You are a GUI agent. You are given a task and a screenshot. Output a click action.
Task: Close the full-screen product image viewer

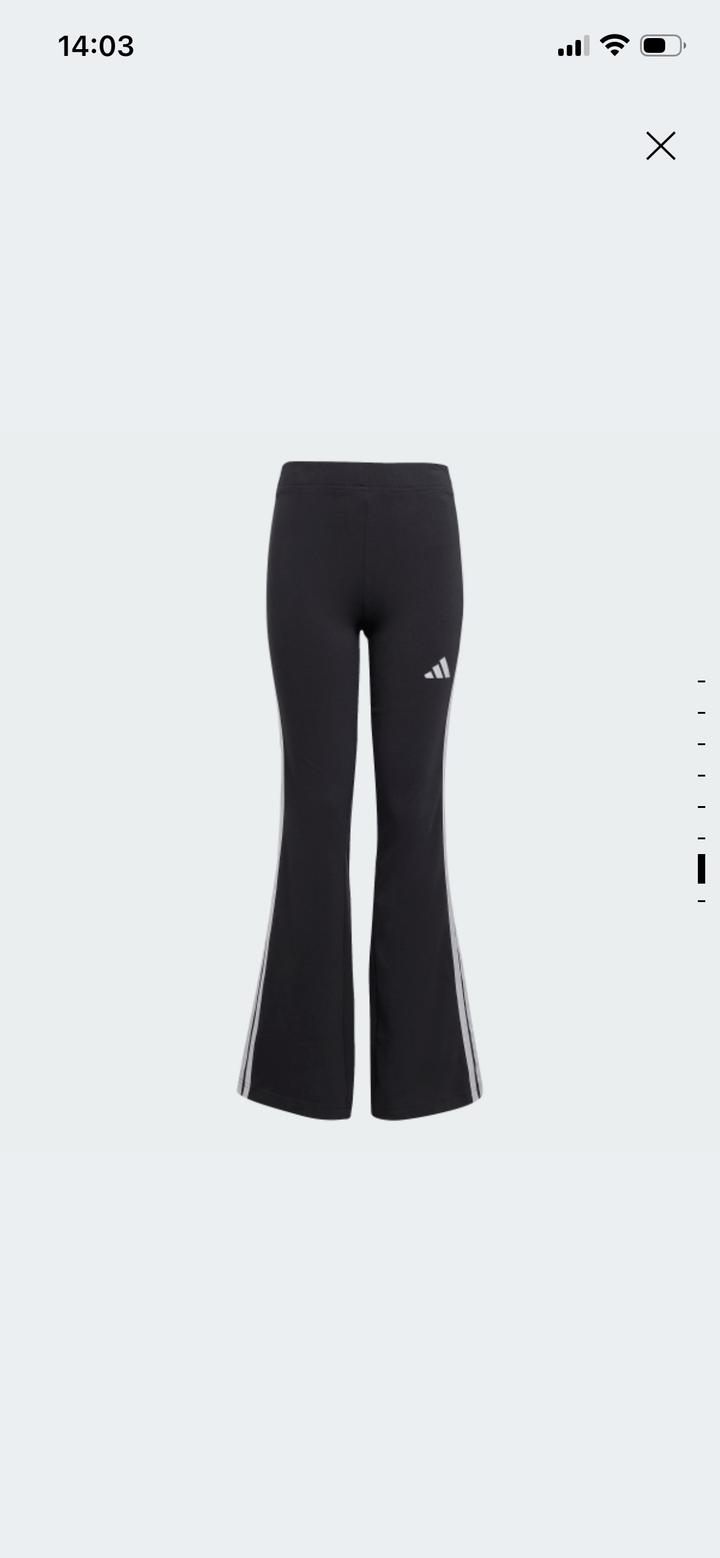(x=660, y=146)
